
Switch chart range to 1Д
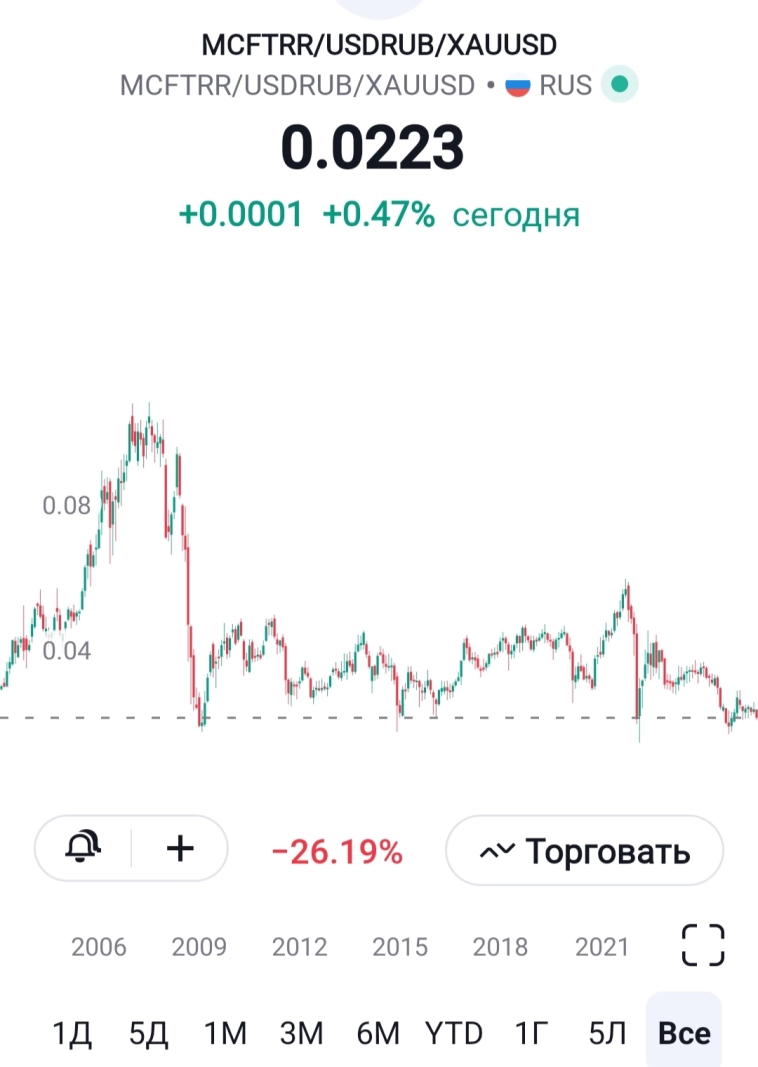tap(72, 1033)
